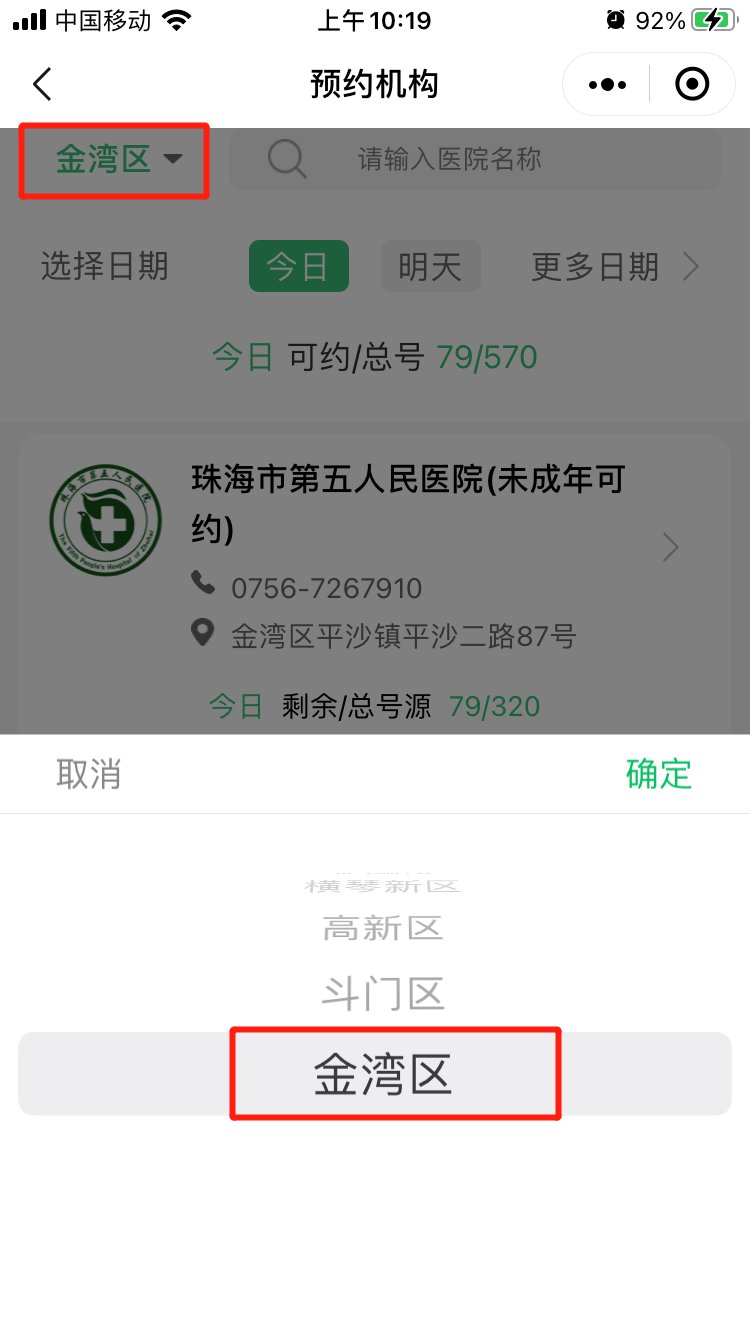750x1334 pixels.
Task: Select the 明天 date chip
Action: (x=430, y=267)
